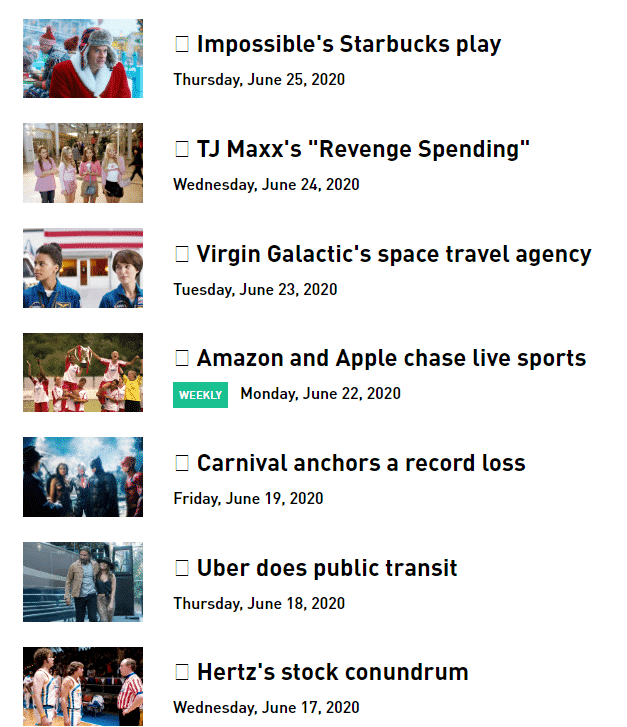
Task: Open Amazon and Apple chase live sports
Action: tap(391, 359)
